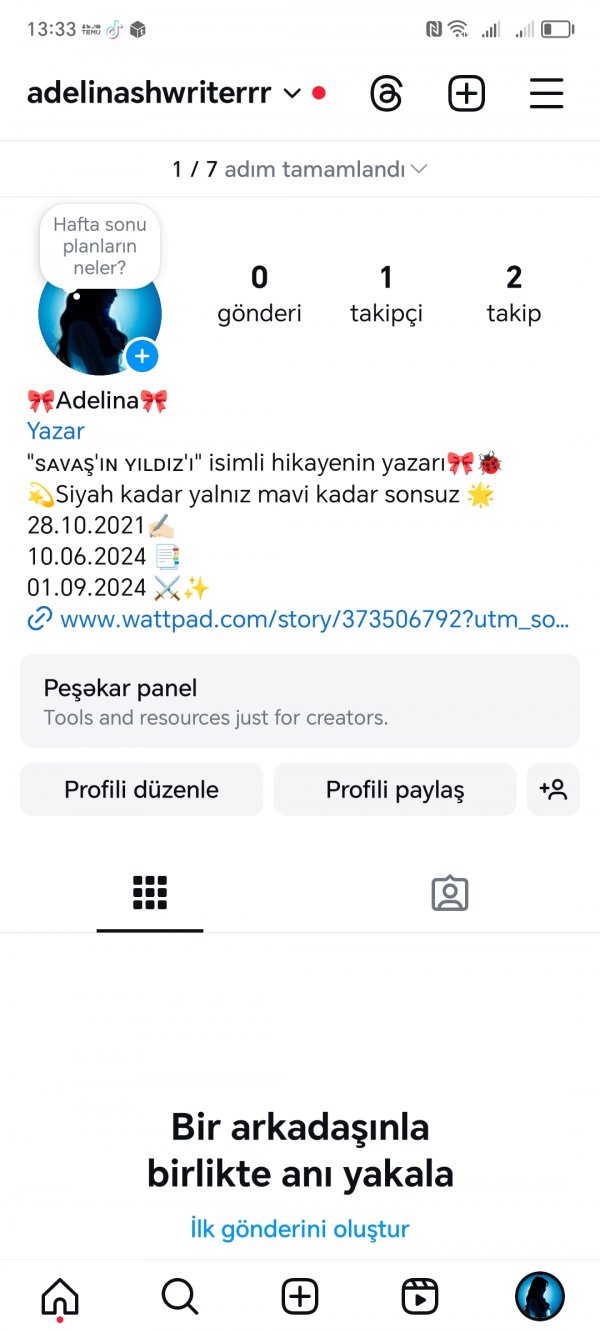The width and height of the screenshot is (600, 1333).
Task: Open the Peşekar panel card
Action: pos(300,701)
